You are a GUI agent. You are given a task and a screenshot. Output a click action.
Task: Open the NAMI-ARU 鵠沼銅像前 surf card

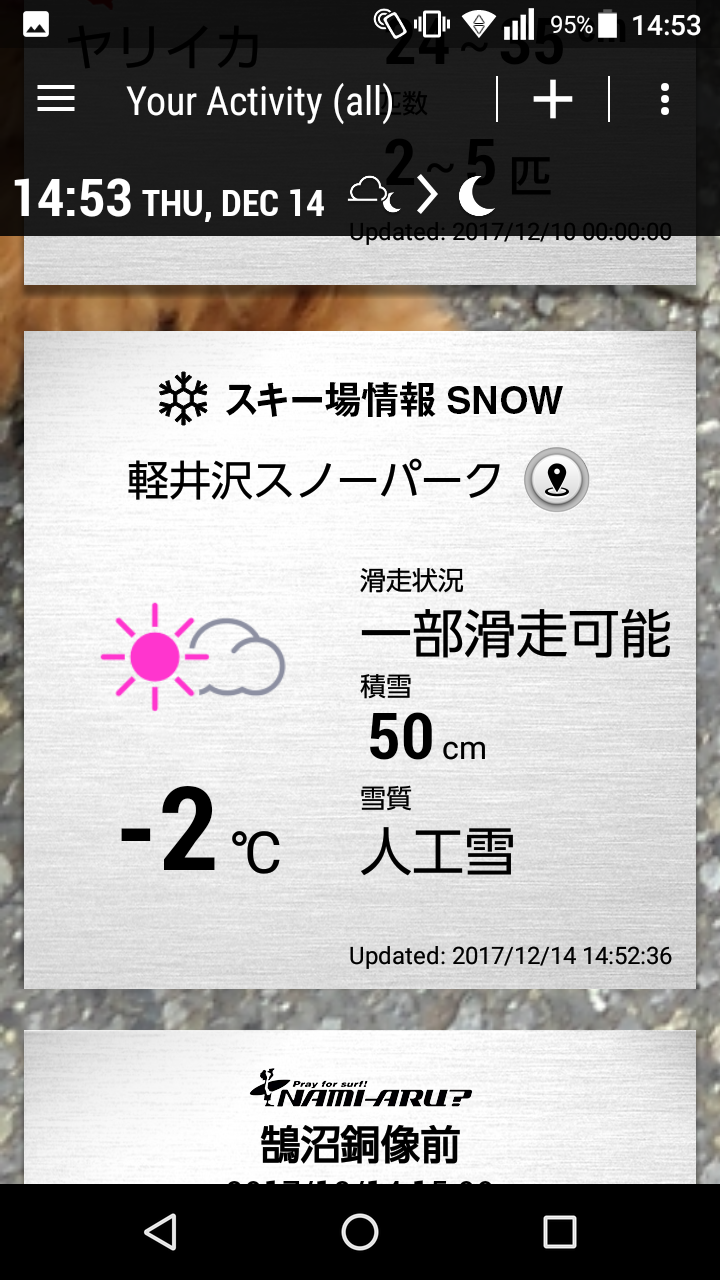(x=360, y=1108)
